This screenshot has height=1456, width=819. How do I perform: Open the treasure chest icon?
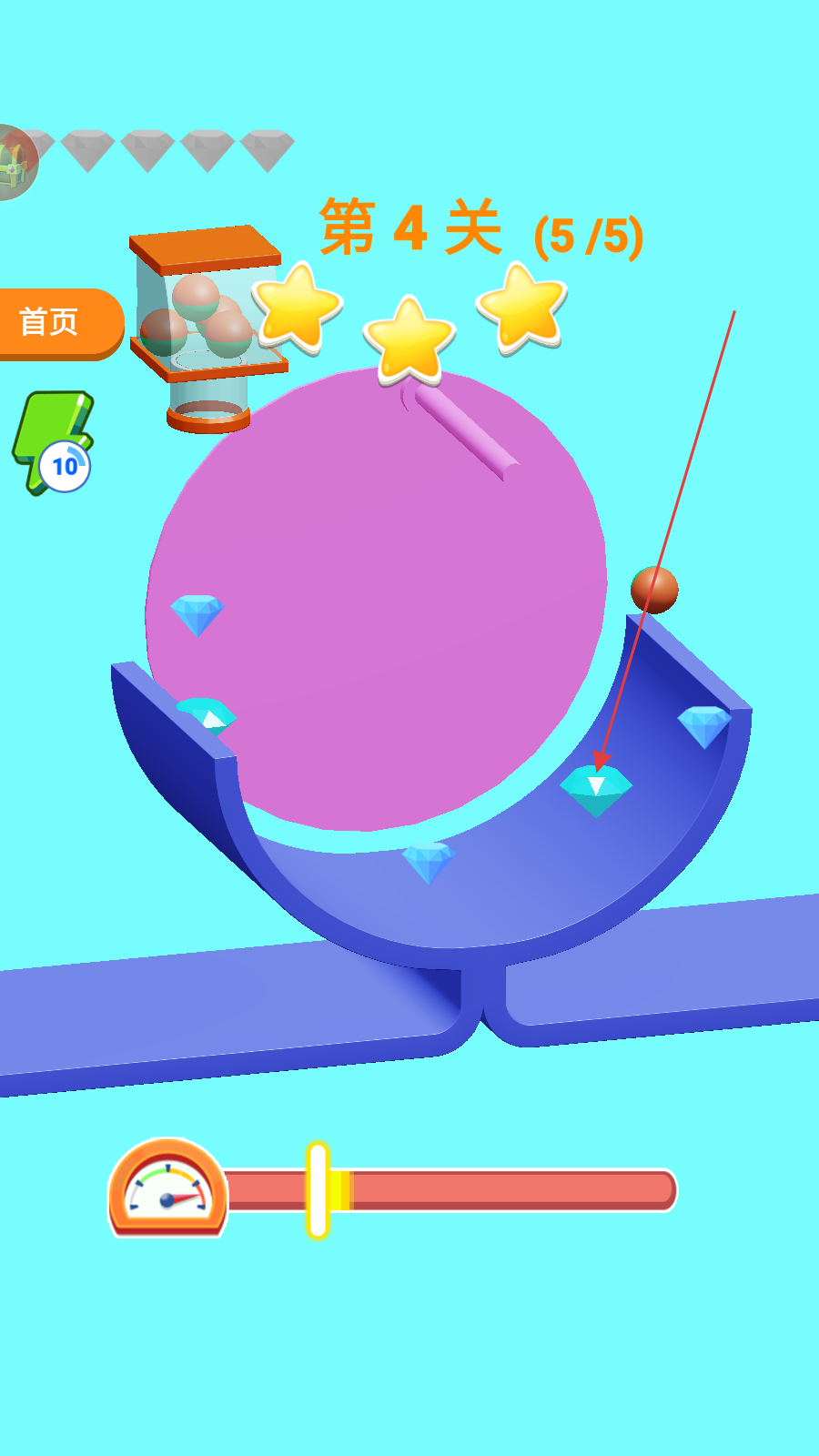(15, 163)
